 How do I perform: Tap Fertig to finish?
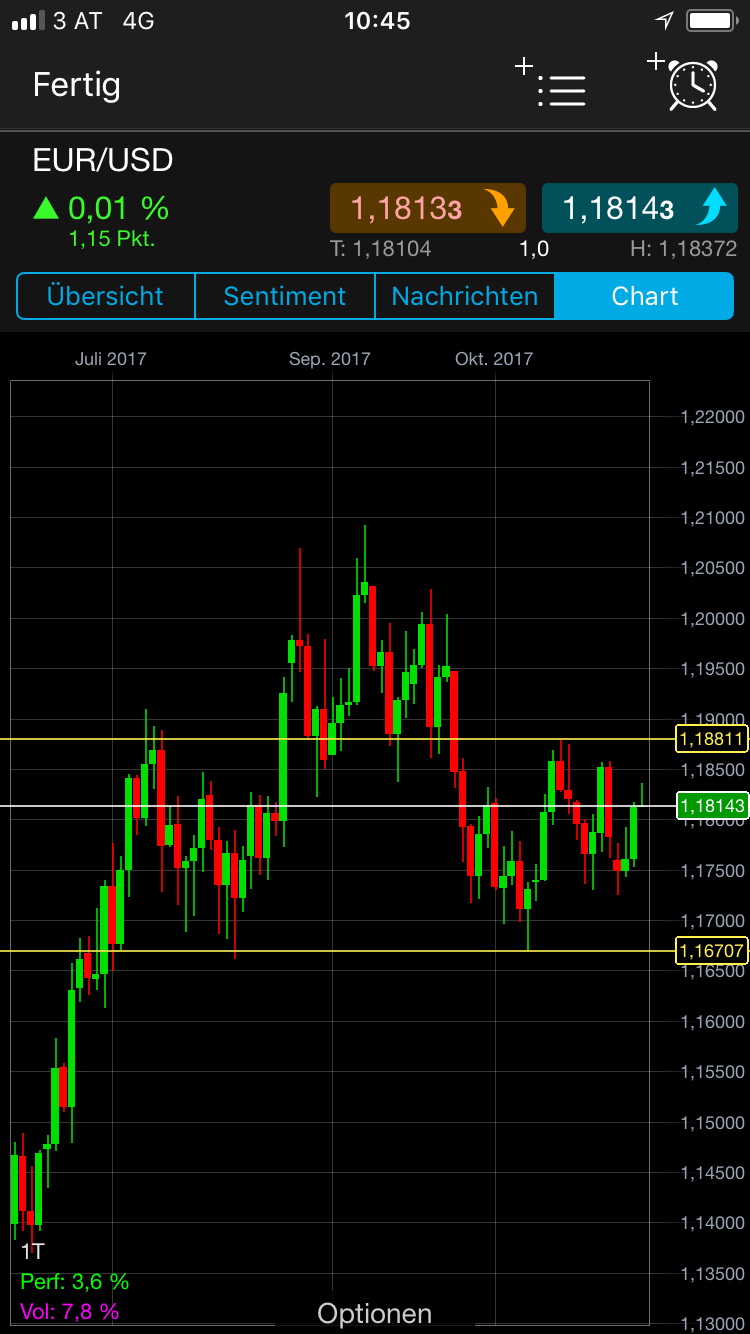pyautogui.click(x=76, y=85)
